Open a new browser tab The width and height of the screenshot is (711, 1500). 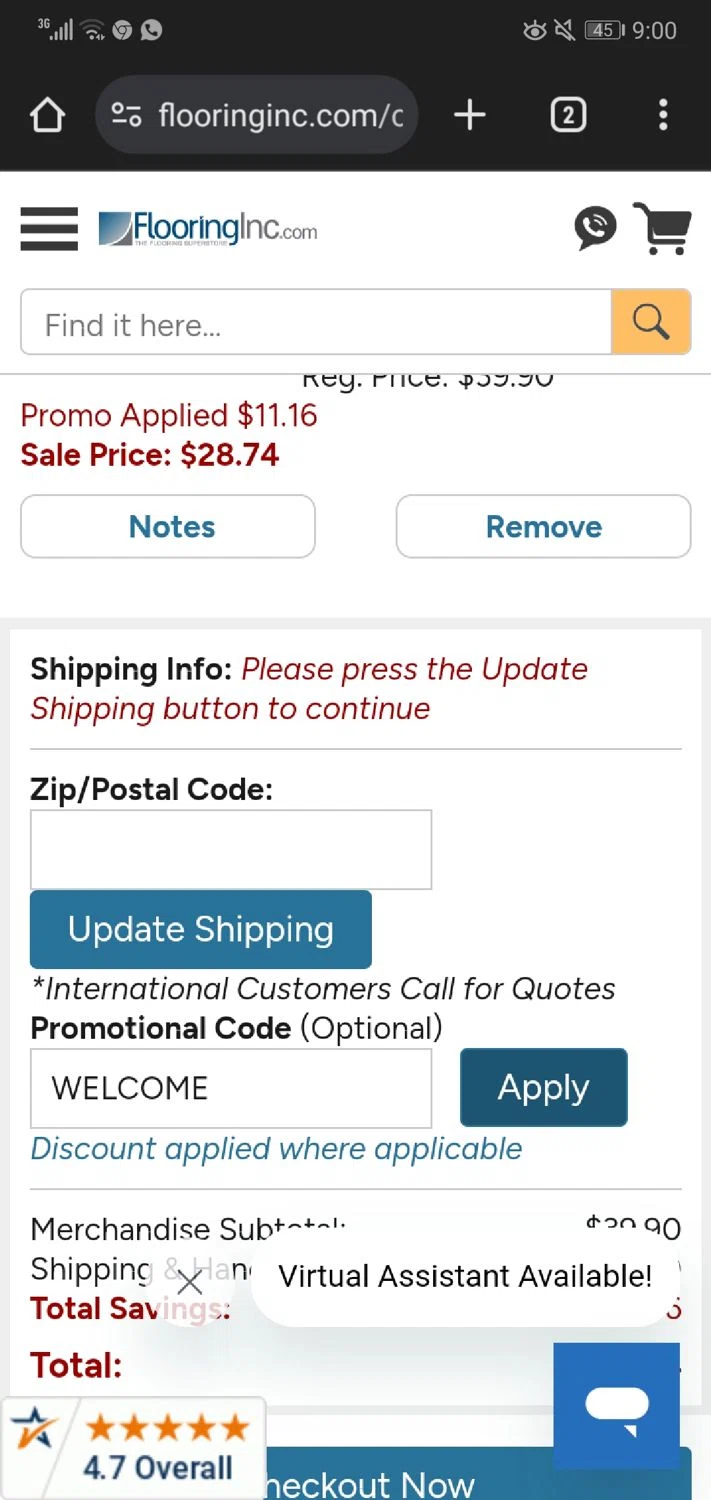pos(469,116)
